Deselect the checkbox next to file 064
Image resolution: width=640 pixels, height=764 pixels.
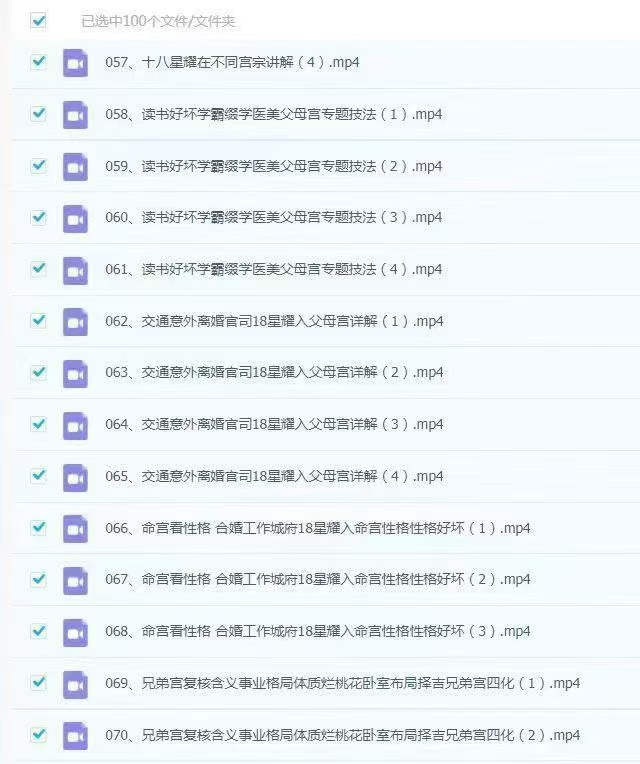pos(39,424)
